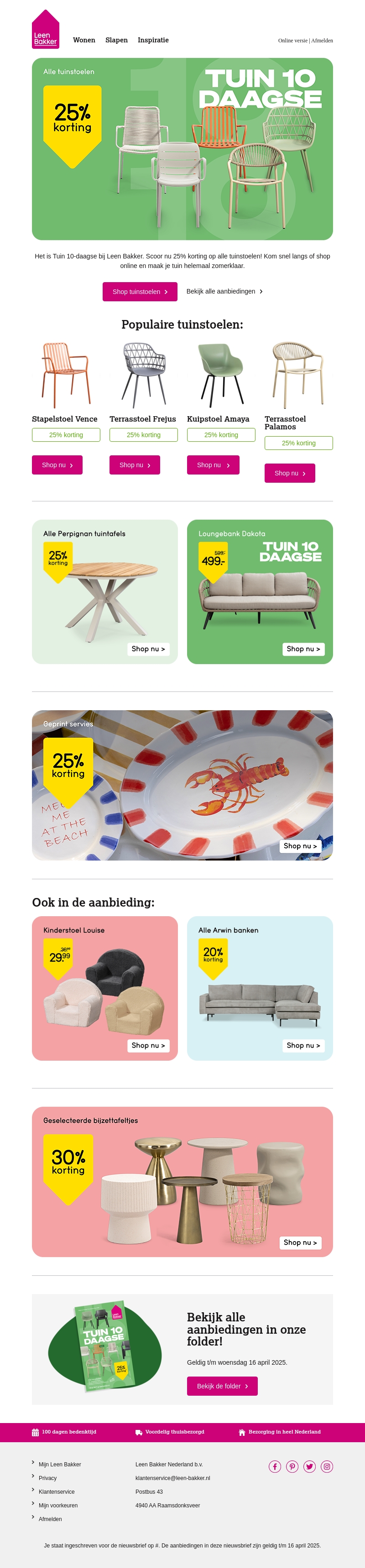Screen dimensions: 365x1568
Task: Open the Klantenservice footer link
Action: coord(57,1492)
